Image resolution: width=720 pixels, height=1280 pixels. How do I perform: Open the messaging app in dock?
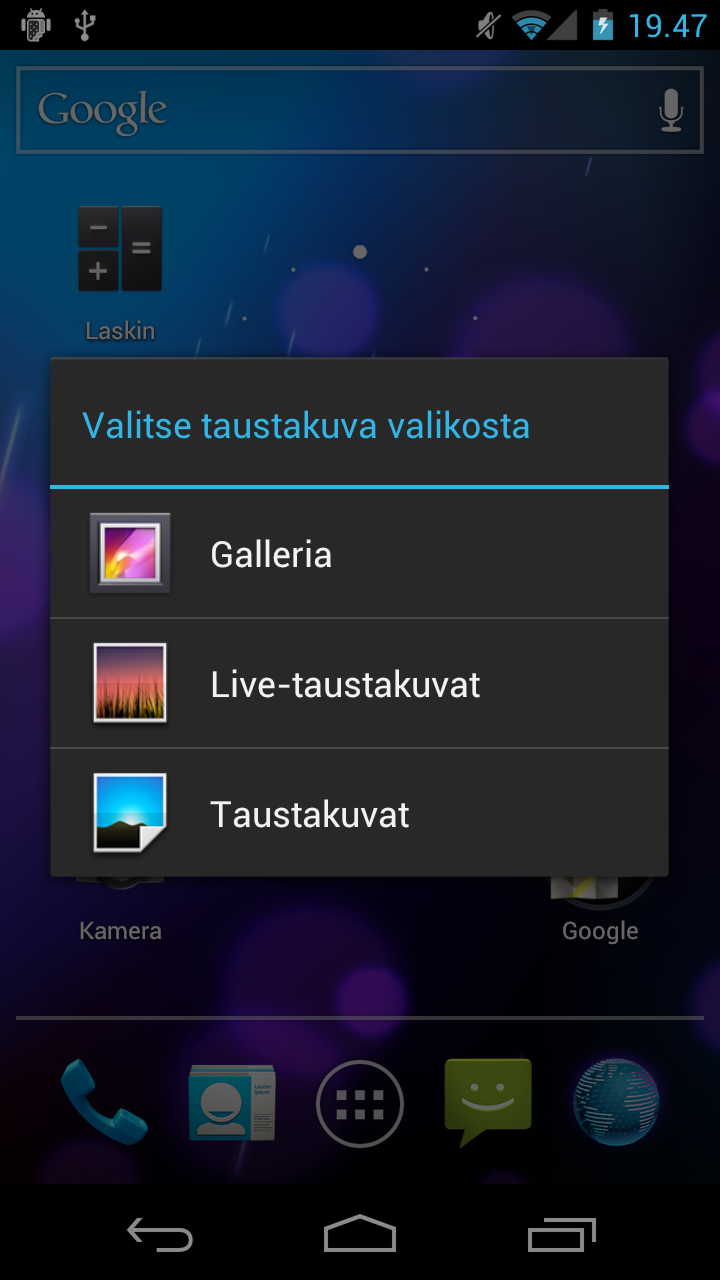coord(488,1103)
